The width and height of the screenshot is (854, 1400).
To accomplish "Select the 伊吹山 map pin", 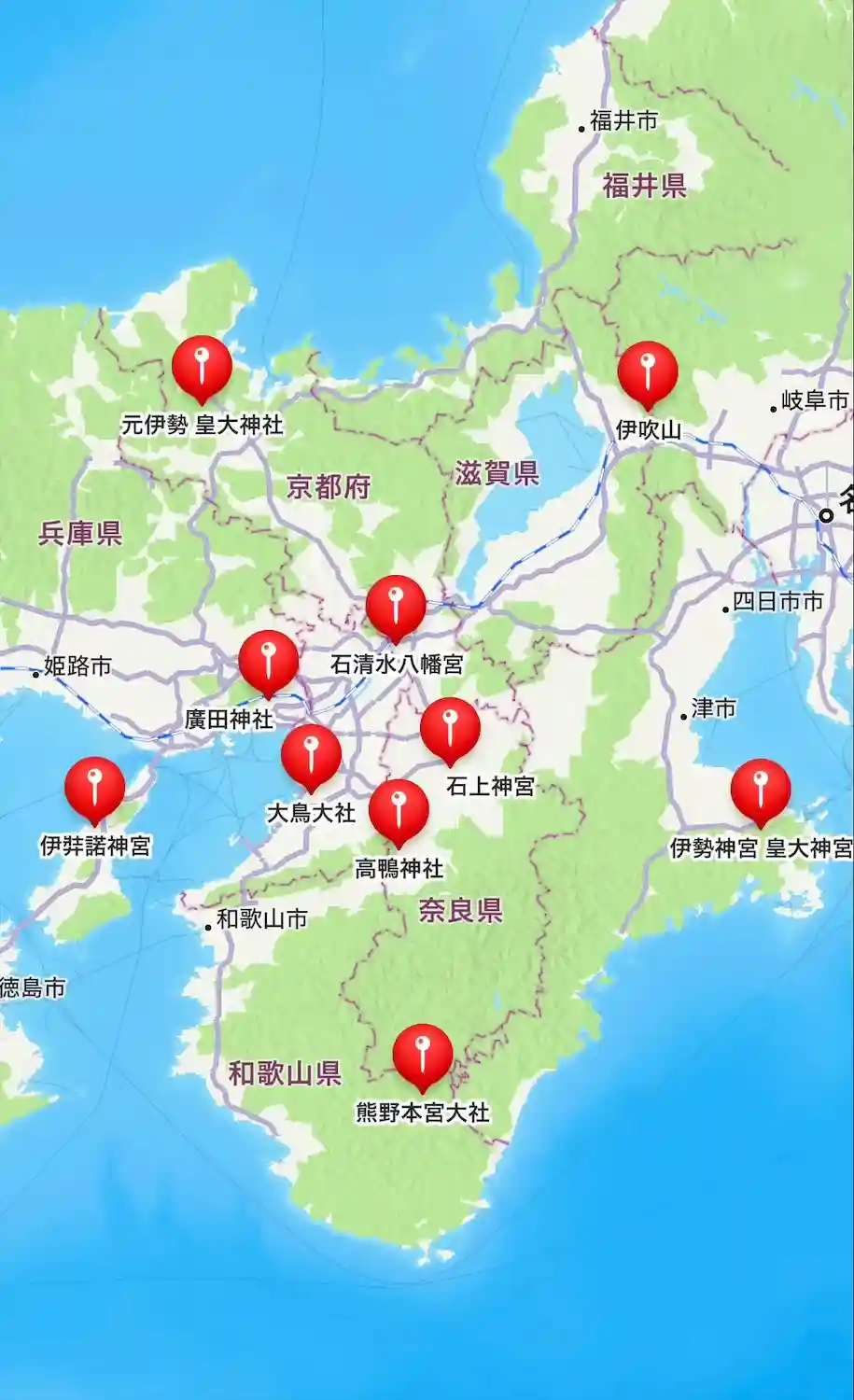I will (648, 371).
